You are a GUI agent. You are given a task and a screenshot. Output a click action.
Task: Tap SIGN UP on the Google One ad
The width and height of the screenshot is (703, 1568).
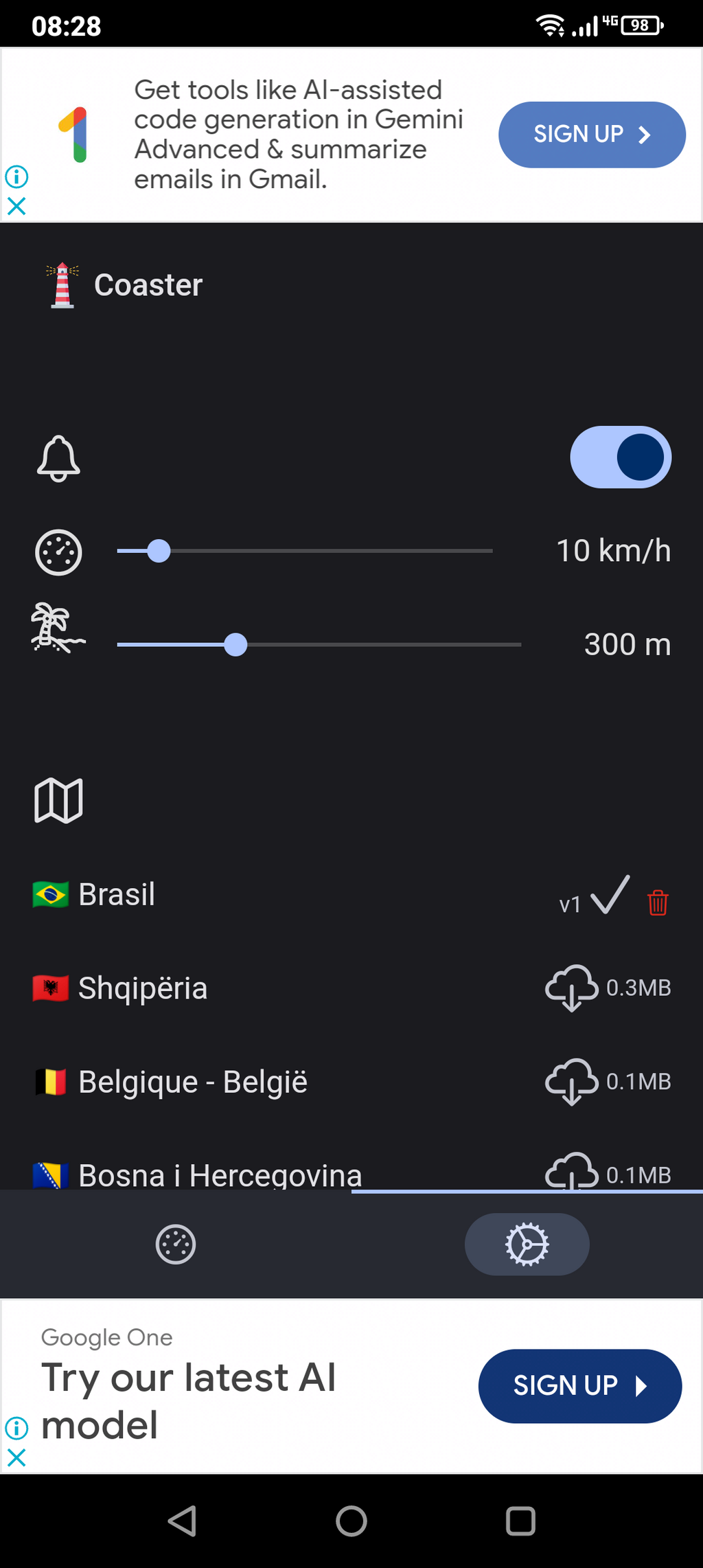tap(580, 1386)
